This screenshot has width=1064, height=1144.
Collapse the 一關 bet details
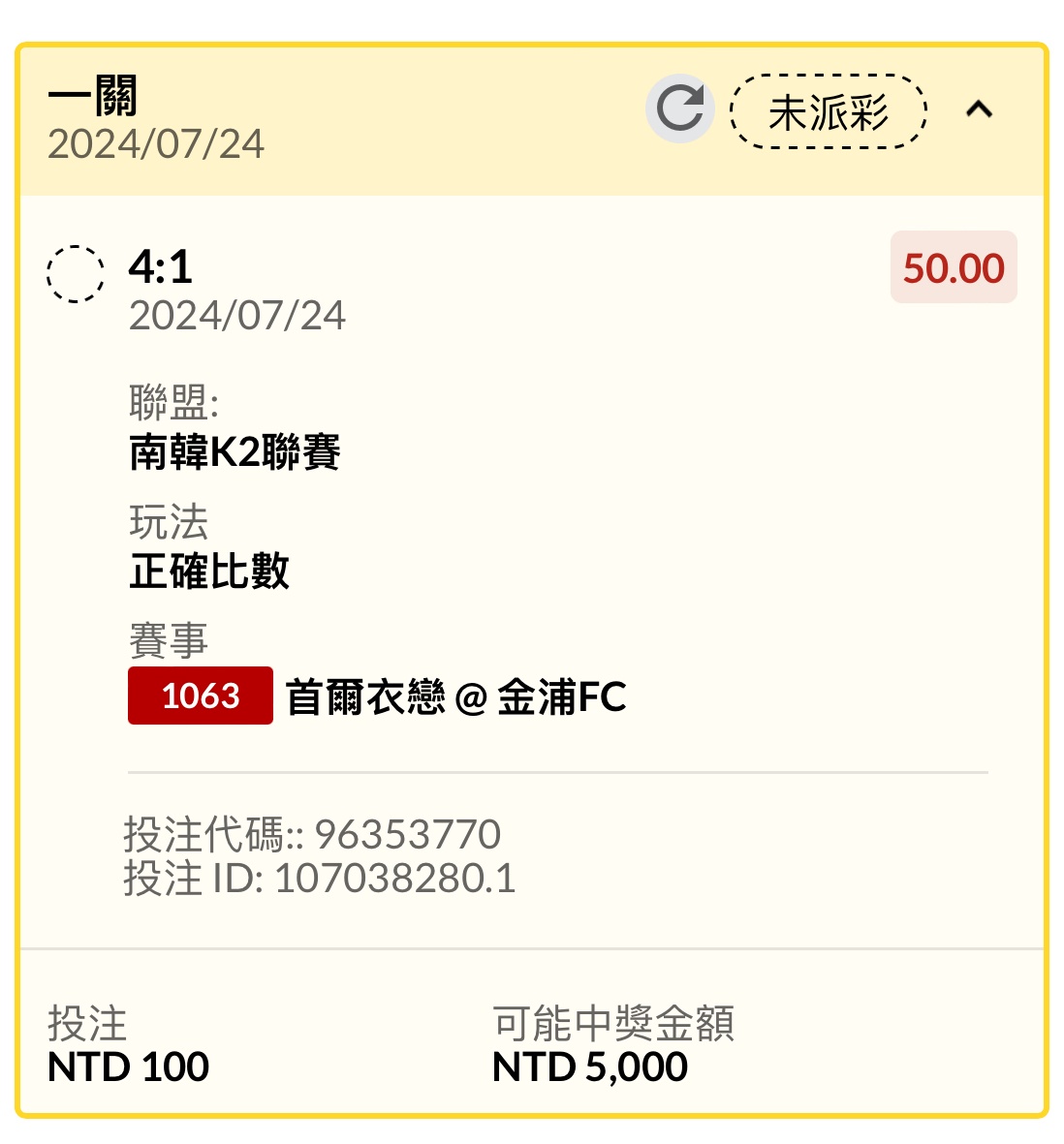click(x=979, y=109)
